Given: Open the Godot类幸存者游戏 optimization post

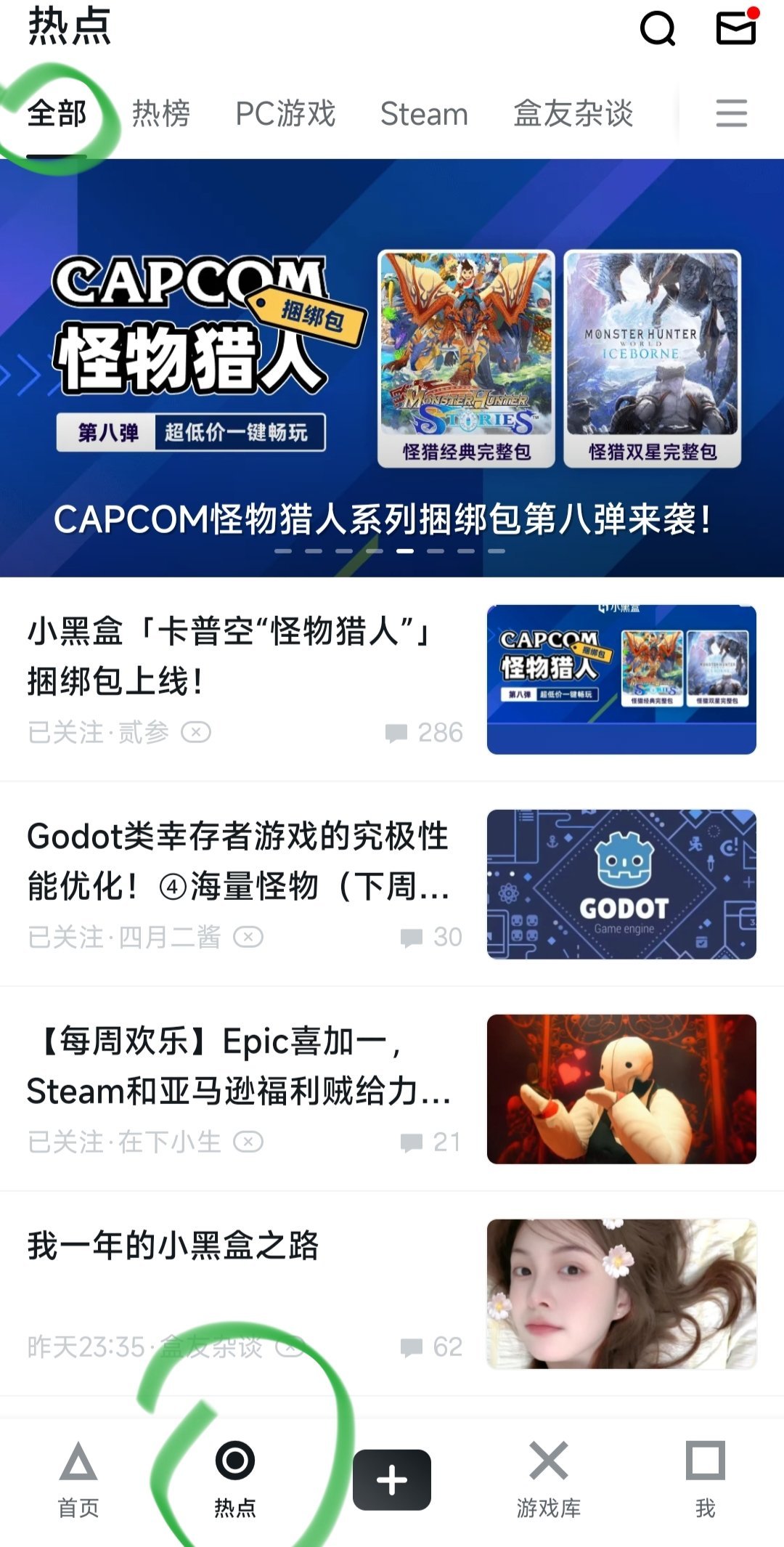Looking at the screenshot, I should pos(238,861).
